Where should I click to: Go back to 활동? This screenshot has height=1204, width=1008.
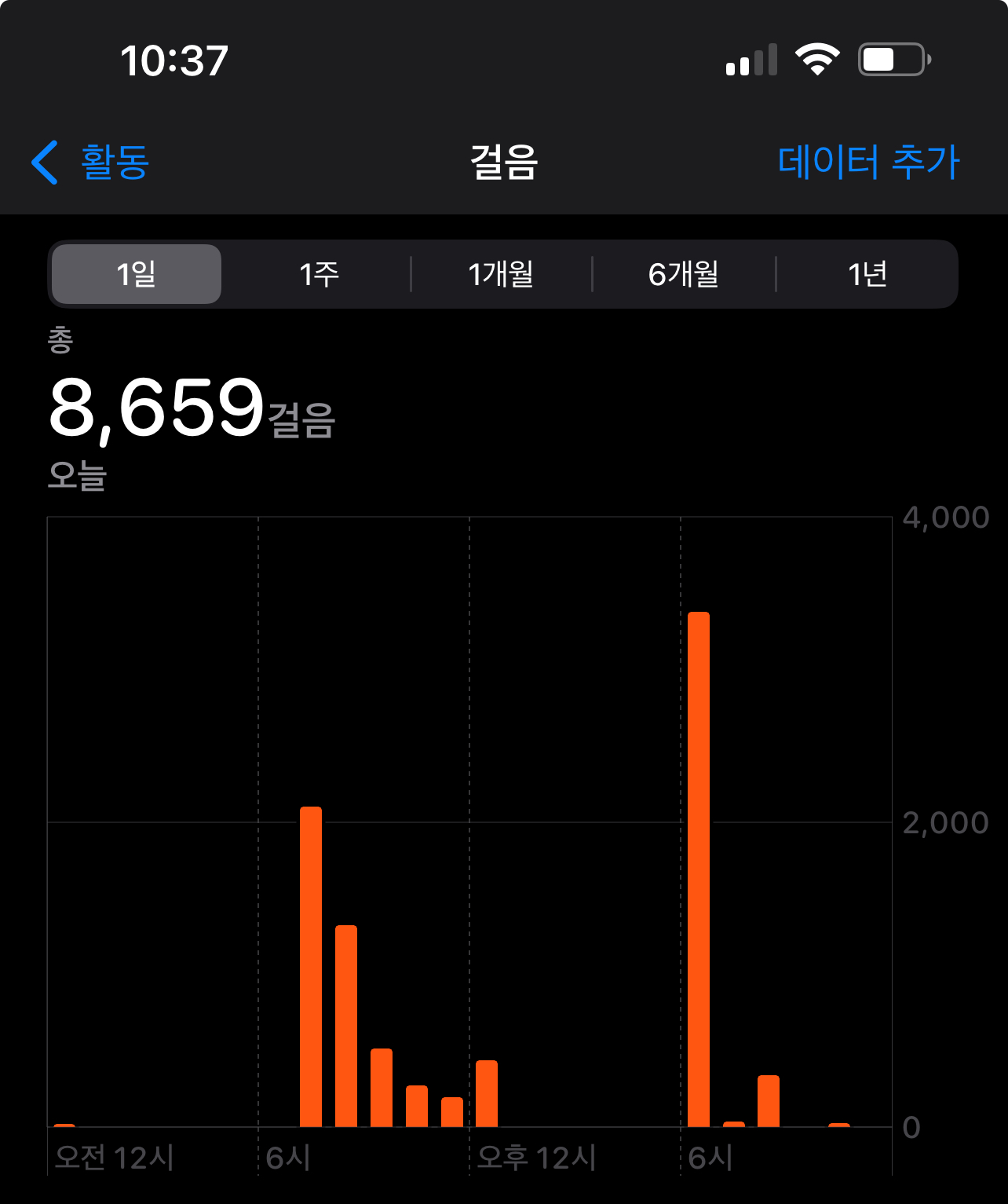coord(90,163)
